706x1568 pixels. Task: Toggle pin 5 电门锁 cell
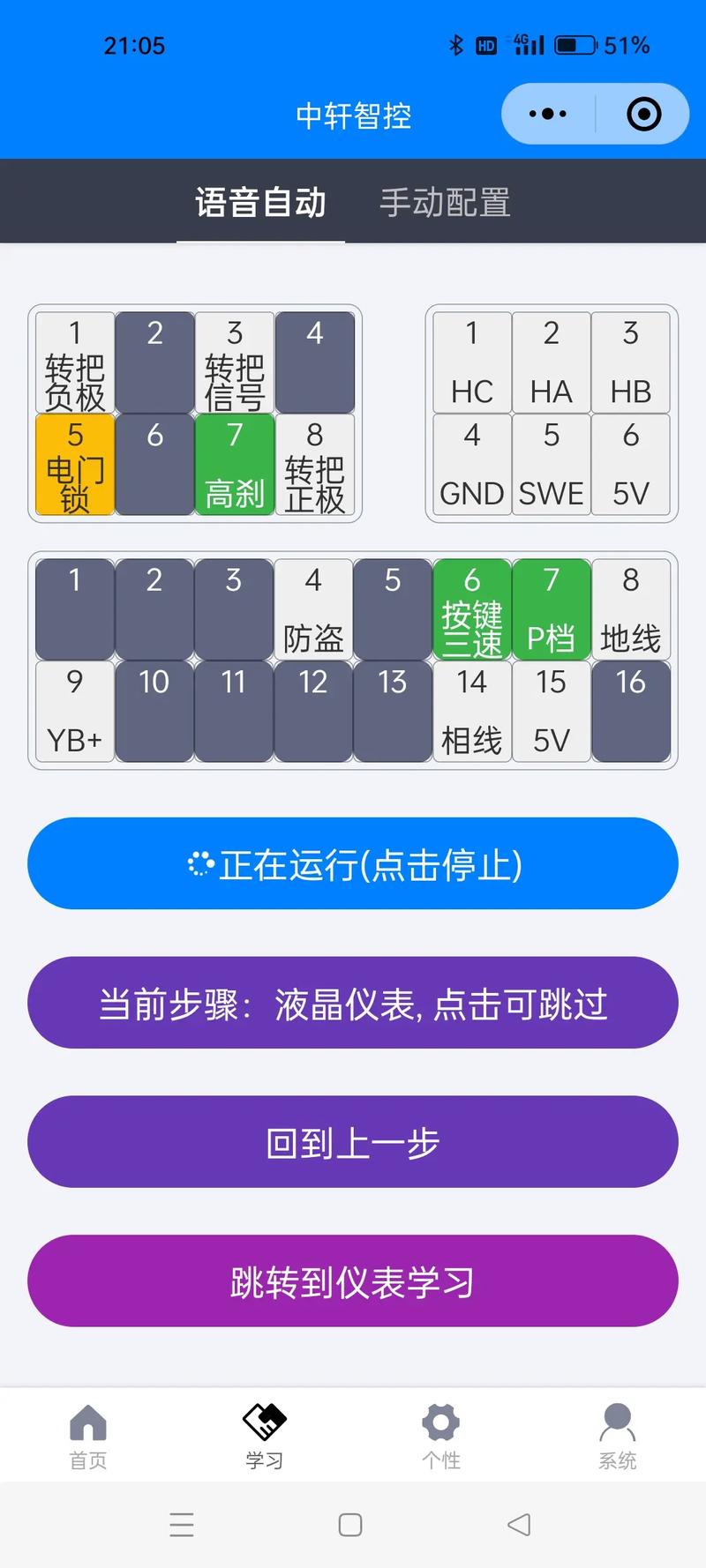click(74, 465)
